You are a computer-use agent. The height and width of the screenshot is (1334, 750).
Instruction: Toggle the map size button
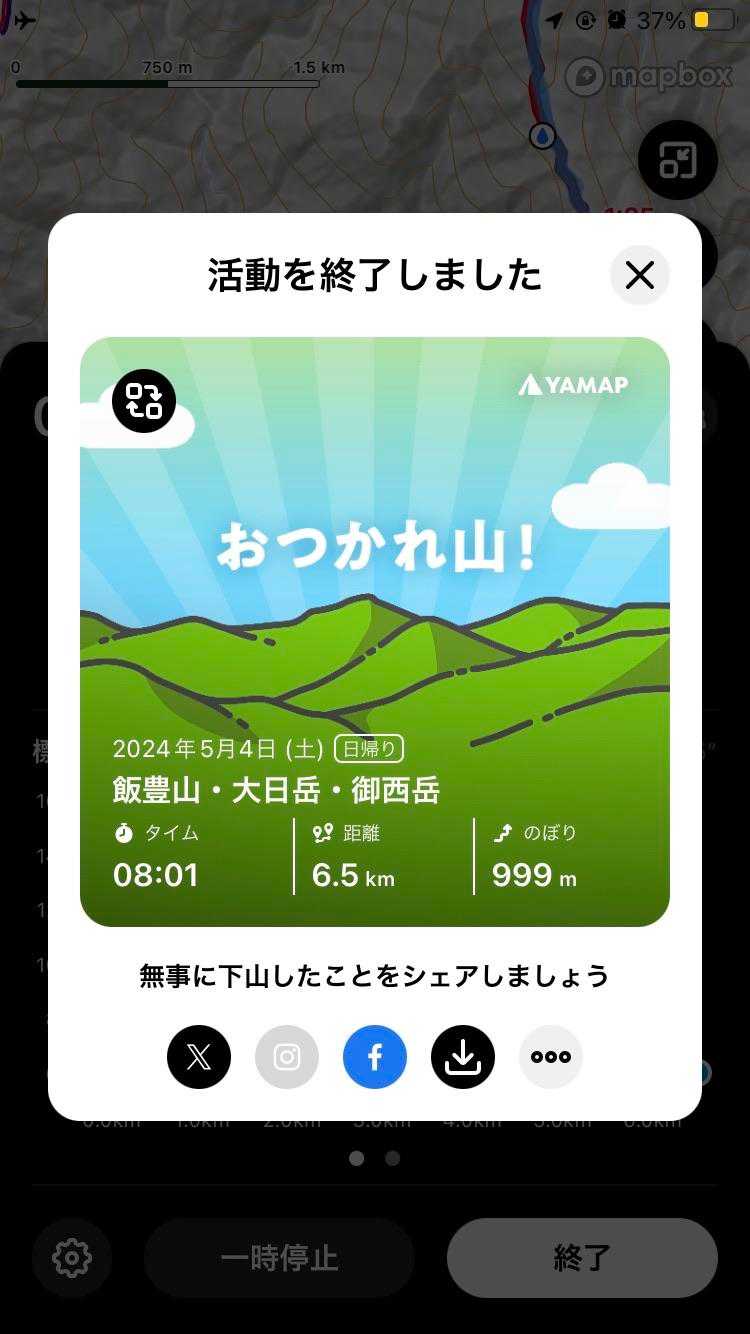tap(678, 160)
